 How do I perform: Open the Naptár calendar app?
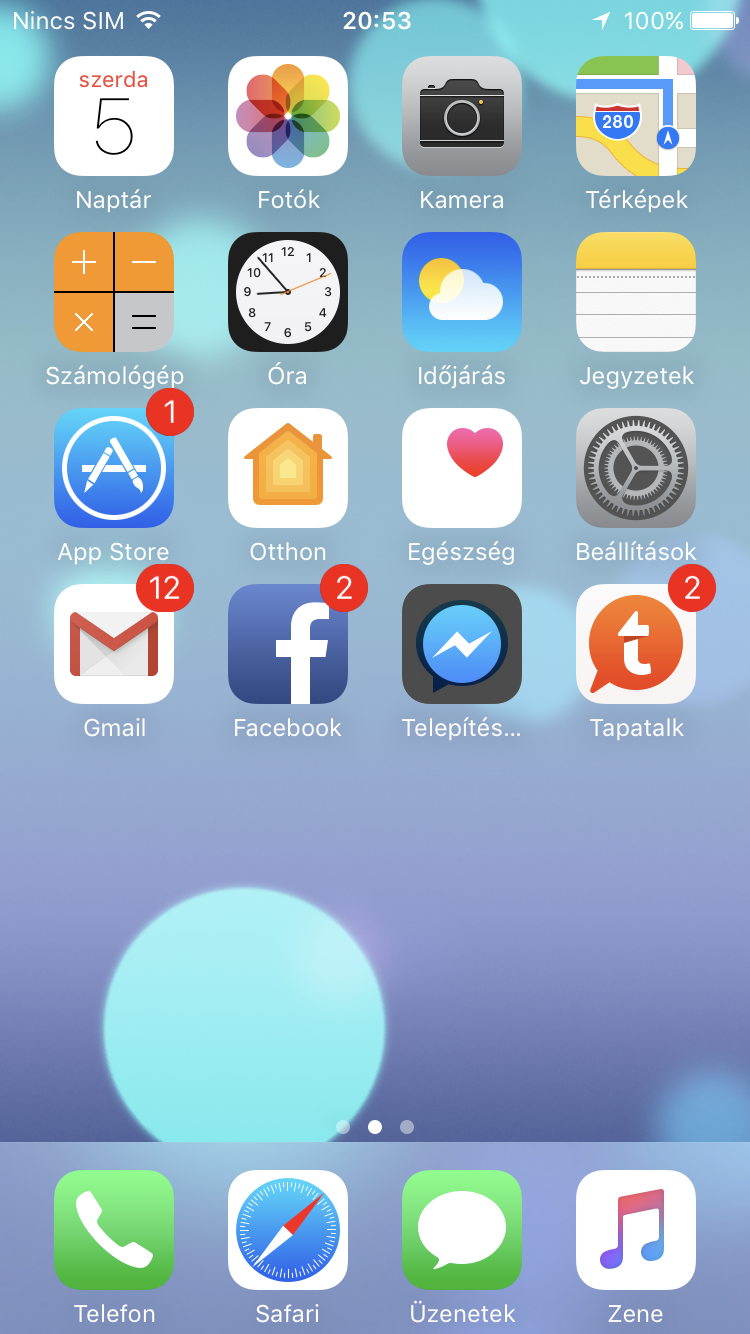[x=114, y=117]
